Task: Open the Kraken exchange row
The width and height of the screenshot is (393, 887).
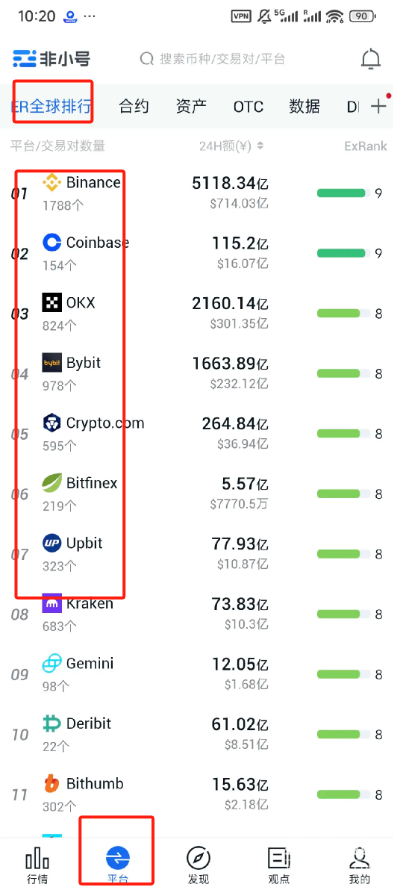Action: point(196,614)
